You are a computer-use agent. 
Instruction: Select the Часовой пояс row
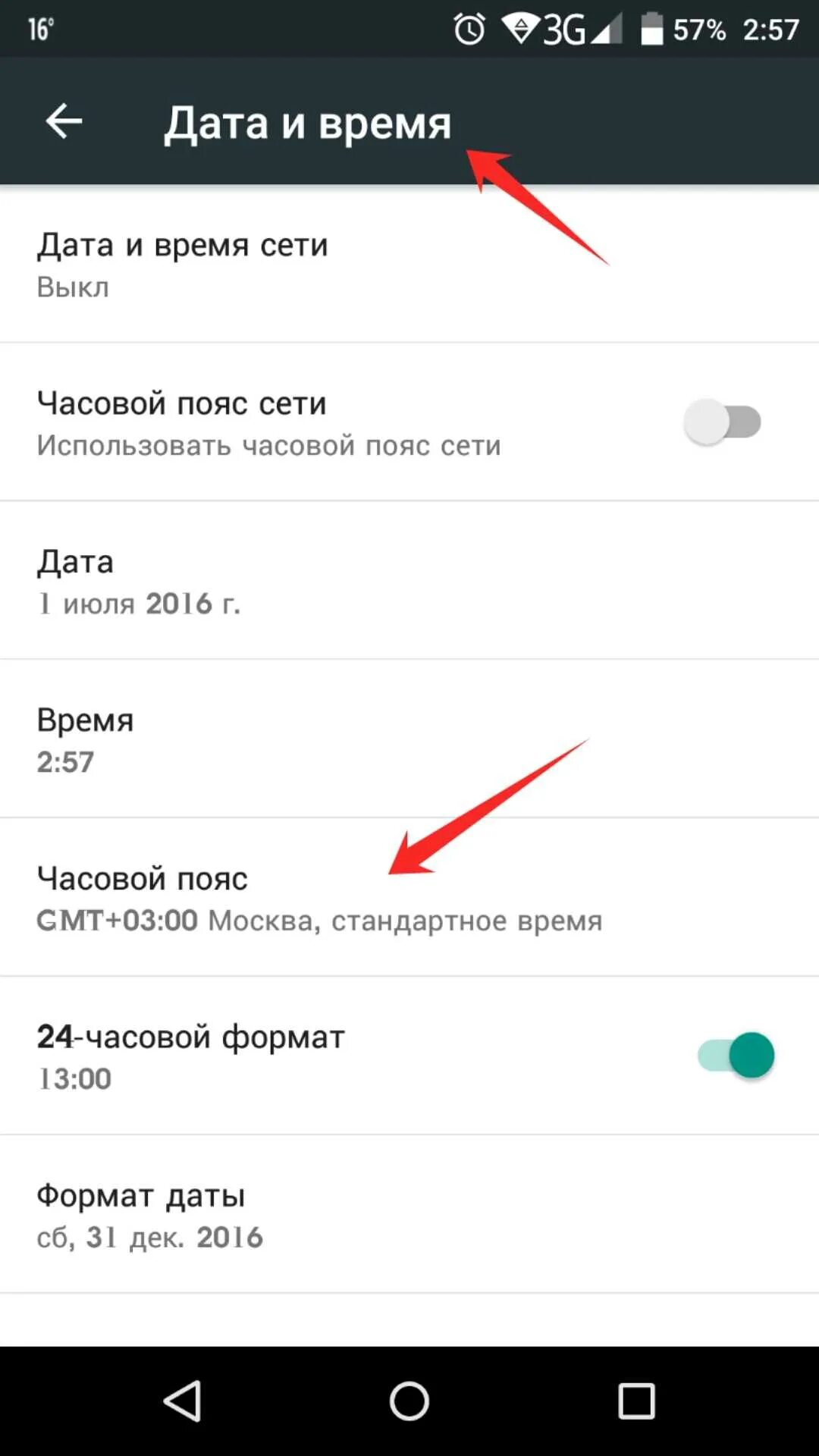pos(409,898)
